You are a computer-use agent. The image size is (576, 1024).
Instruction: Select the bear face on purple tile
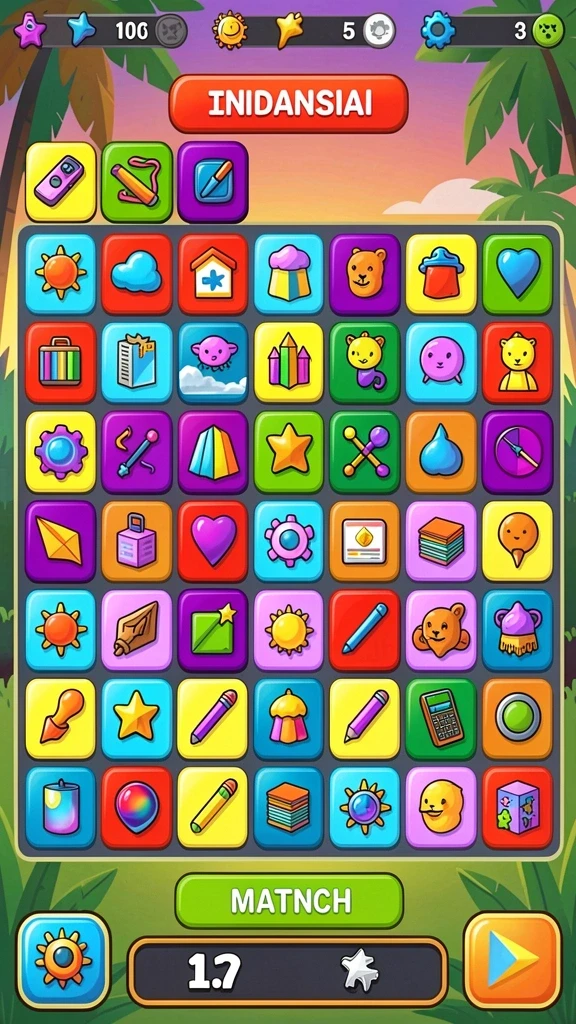pos(365,274)
